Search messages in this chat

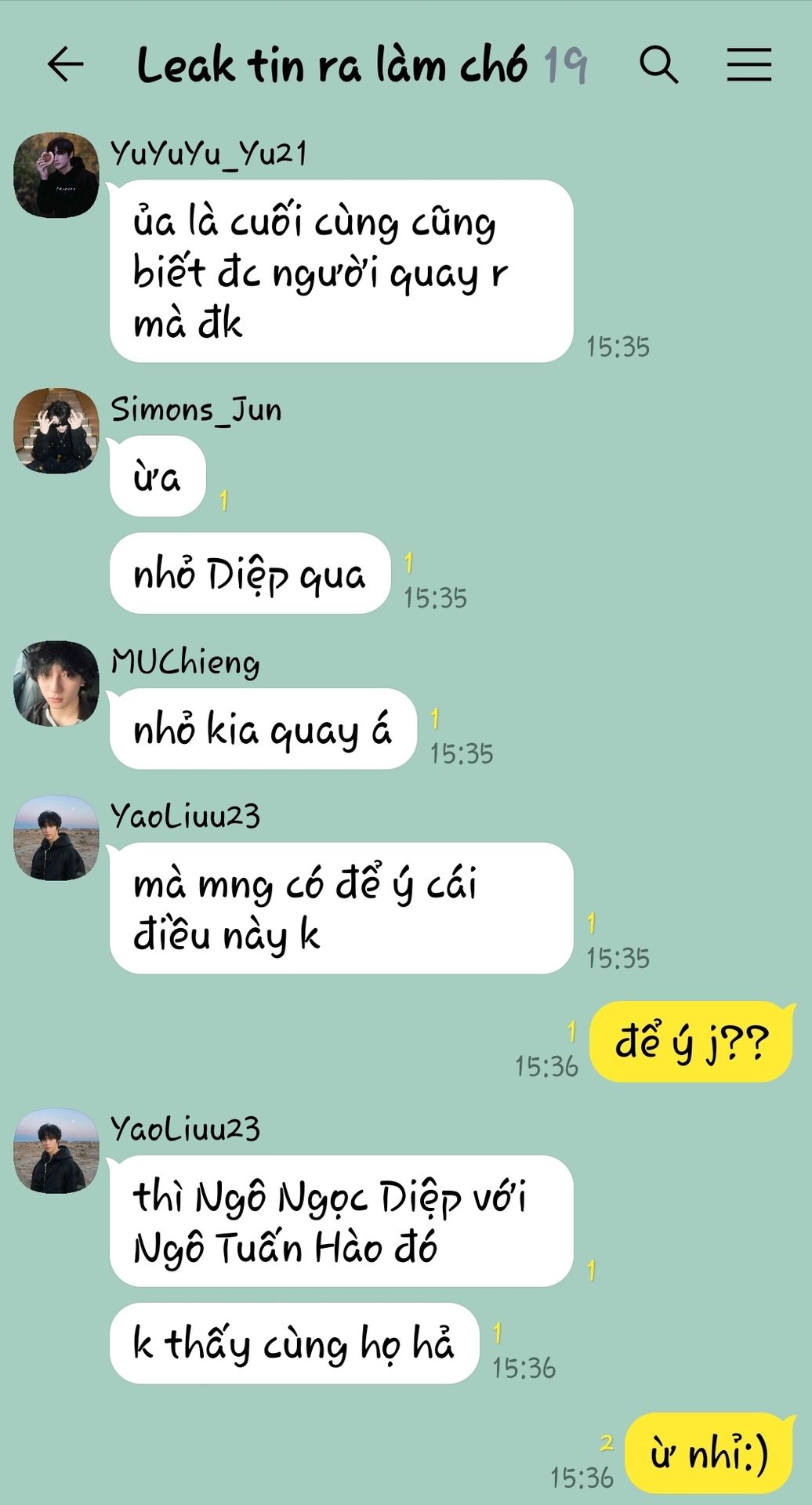pyautogui.click(x=658, y=64)
